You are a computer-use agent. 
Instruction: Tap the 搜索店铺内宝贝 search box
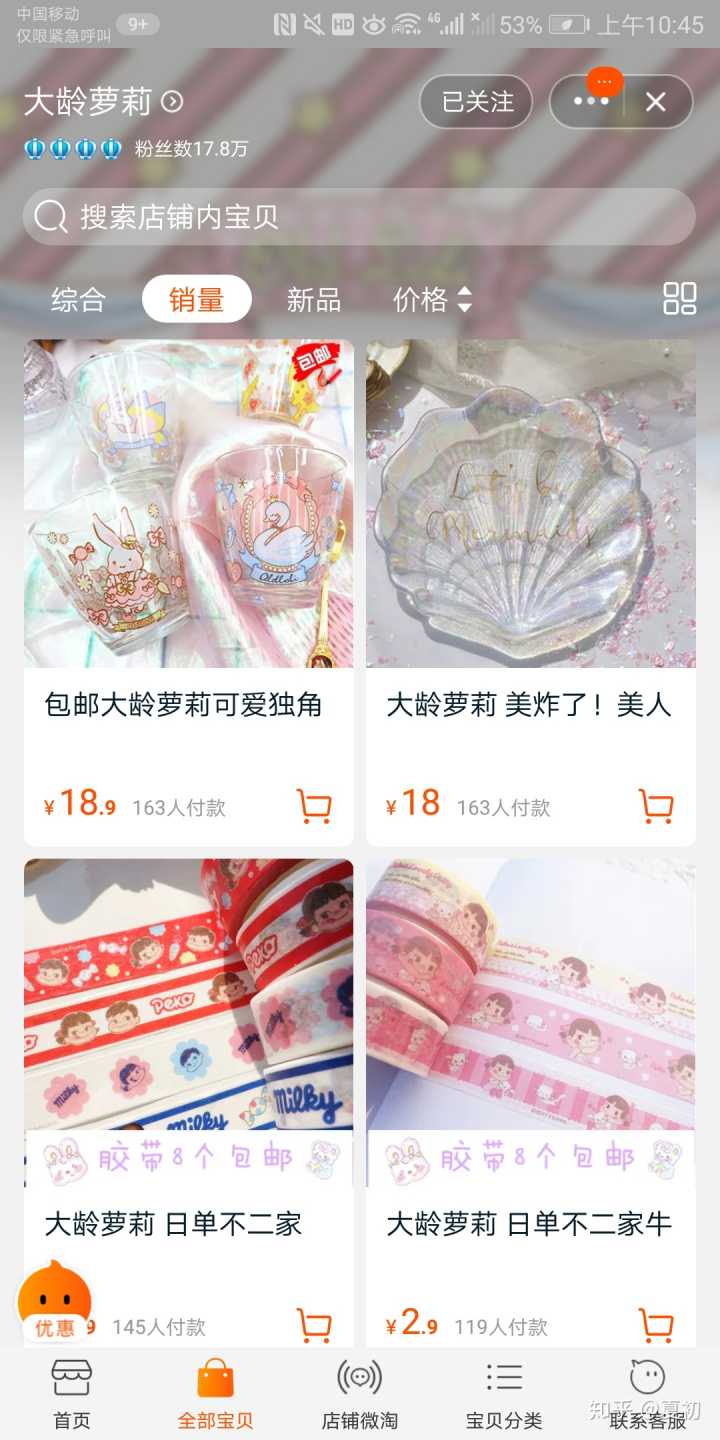click(359, 217)
